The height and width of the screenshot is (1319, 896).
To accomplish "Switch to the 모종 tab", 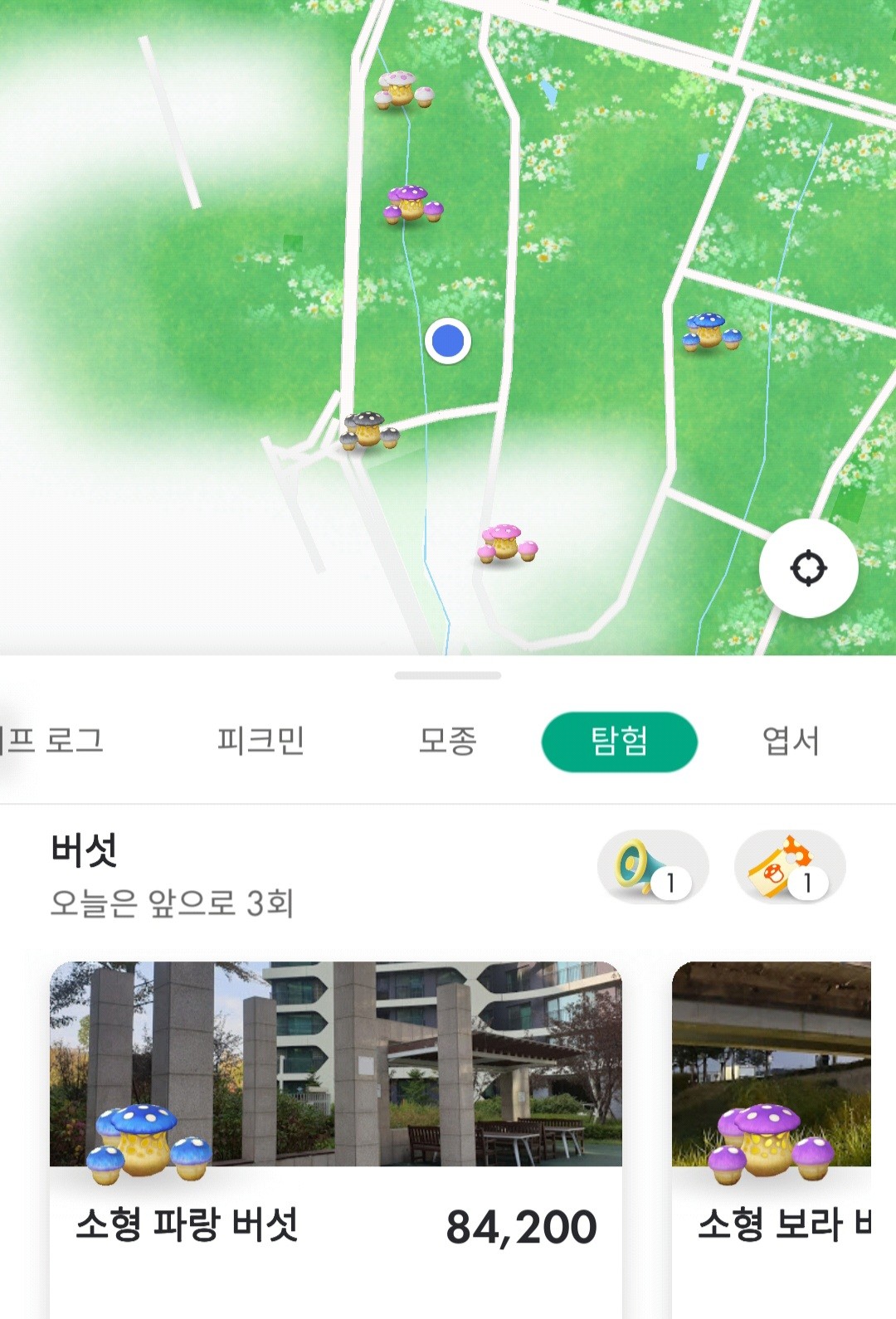I will coord(447,741).
